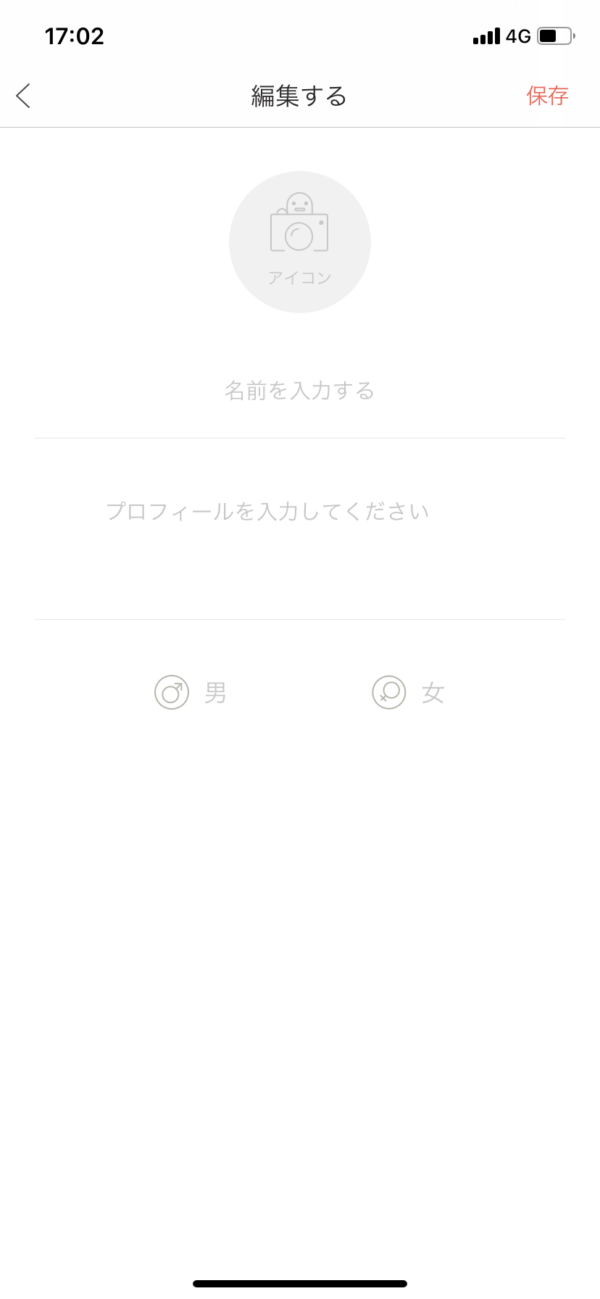Go back from the 編集する screen
Image resolution: width=600 pixels, height=1299 pixels.
point(24,96)
